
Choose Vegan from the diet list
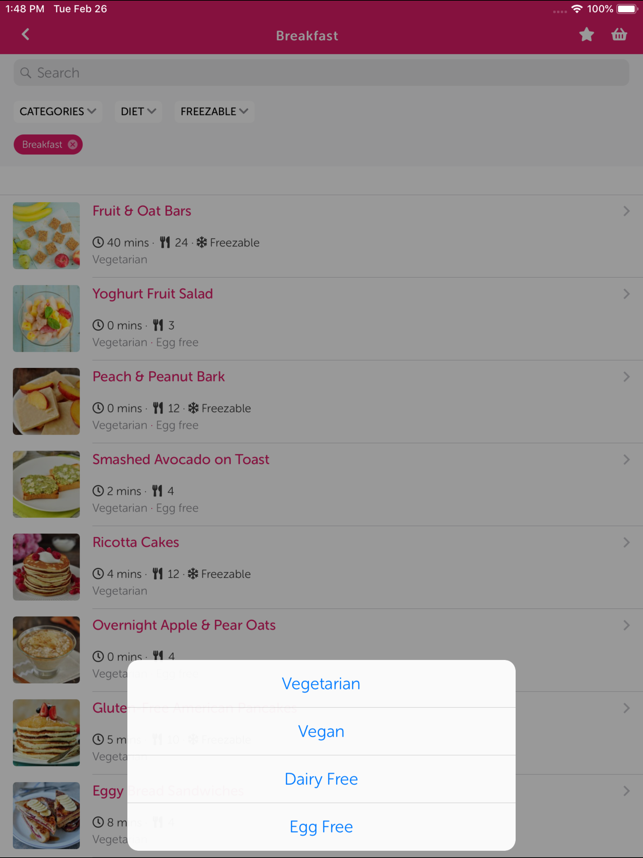[321, 732]
